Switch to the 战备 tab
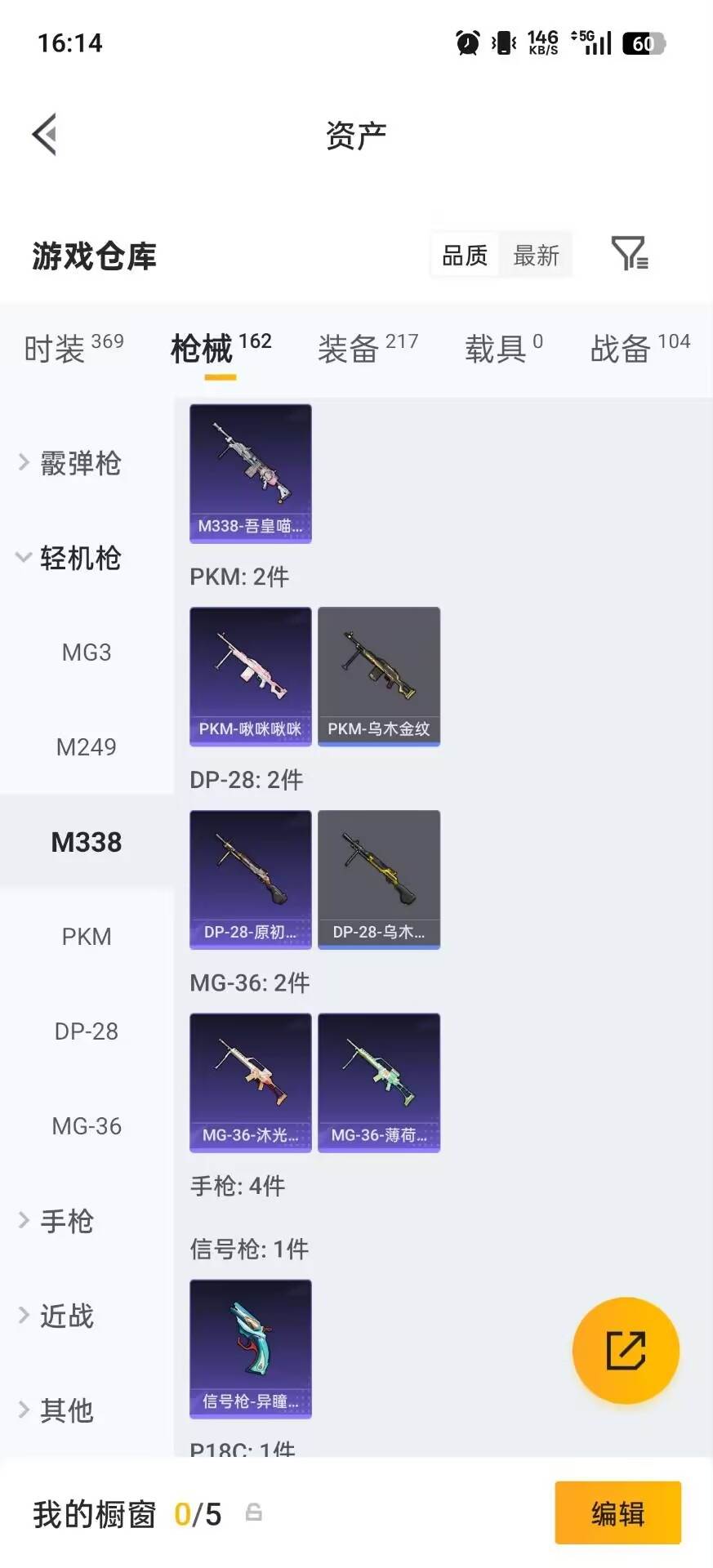 [640, 349]
